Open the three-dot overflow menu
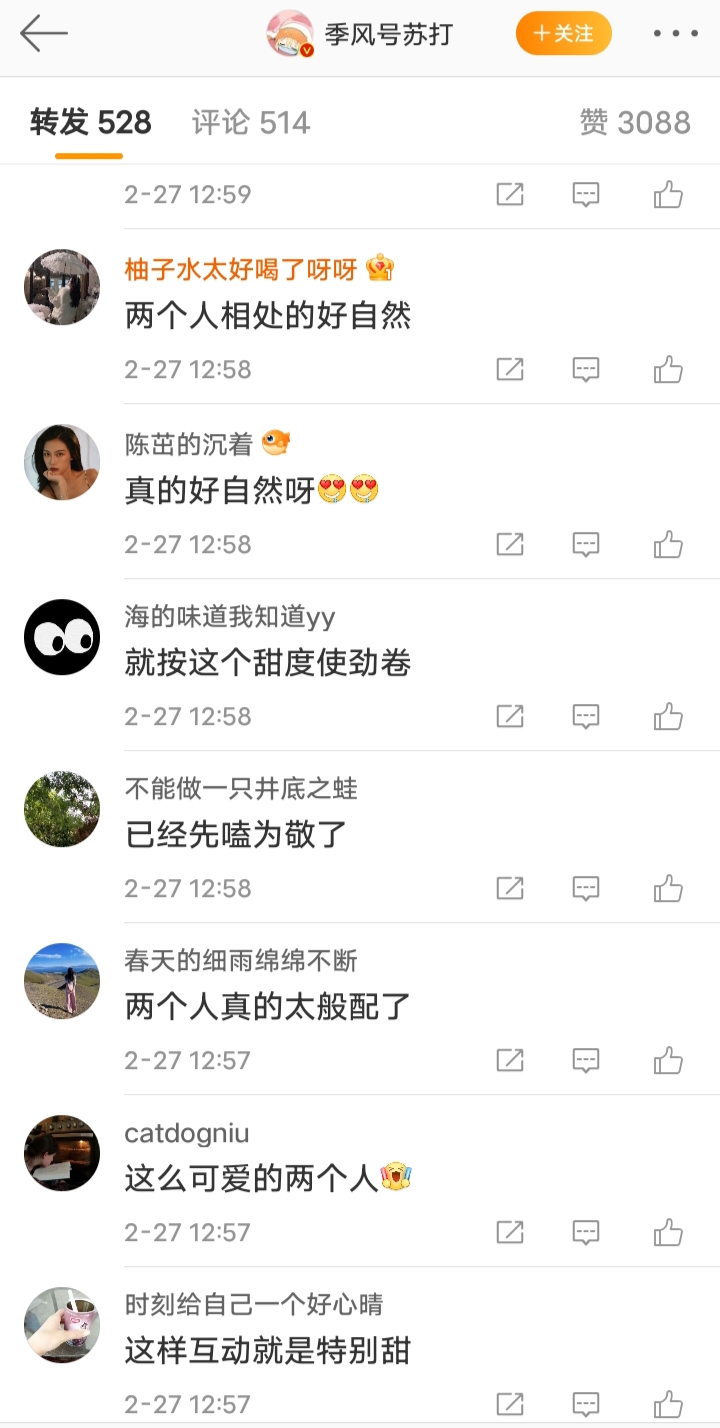The image size is (720, 1428). [x=675, y=34]
